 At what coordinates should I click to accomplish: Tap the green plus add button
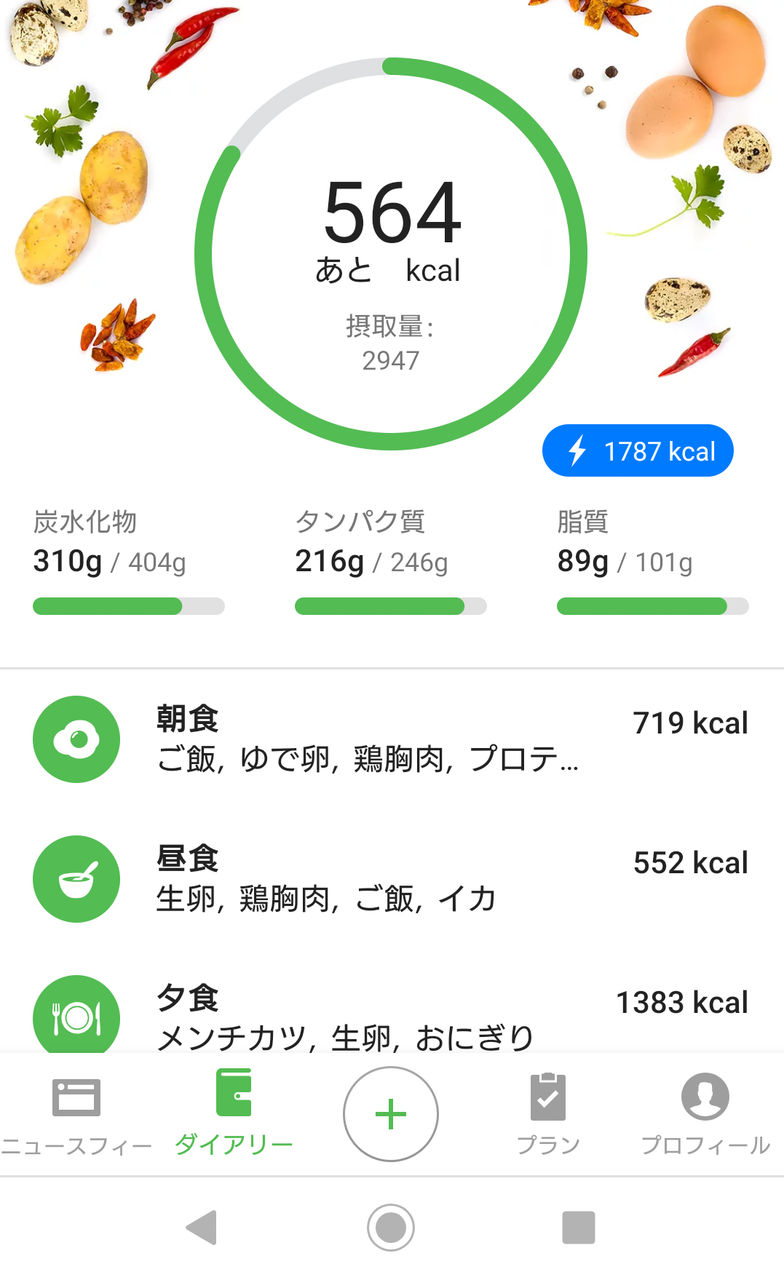[391, 1114]
